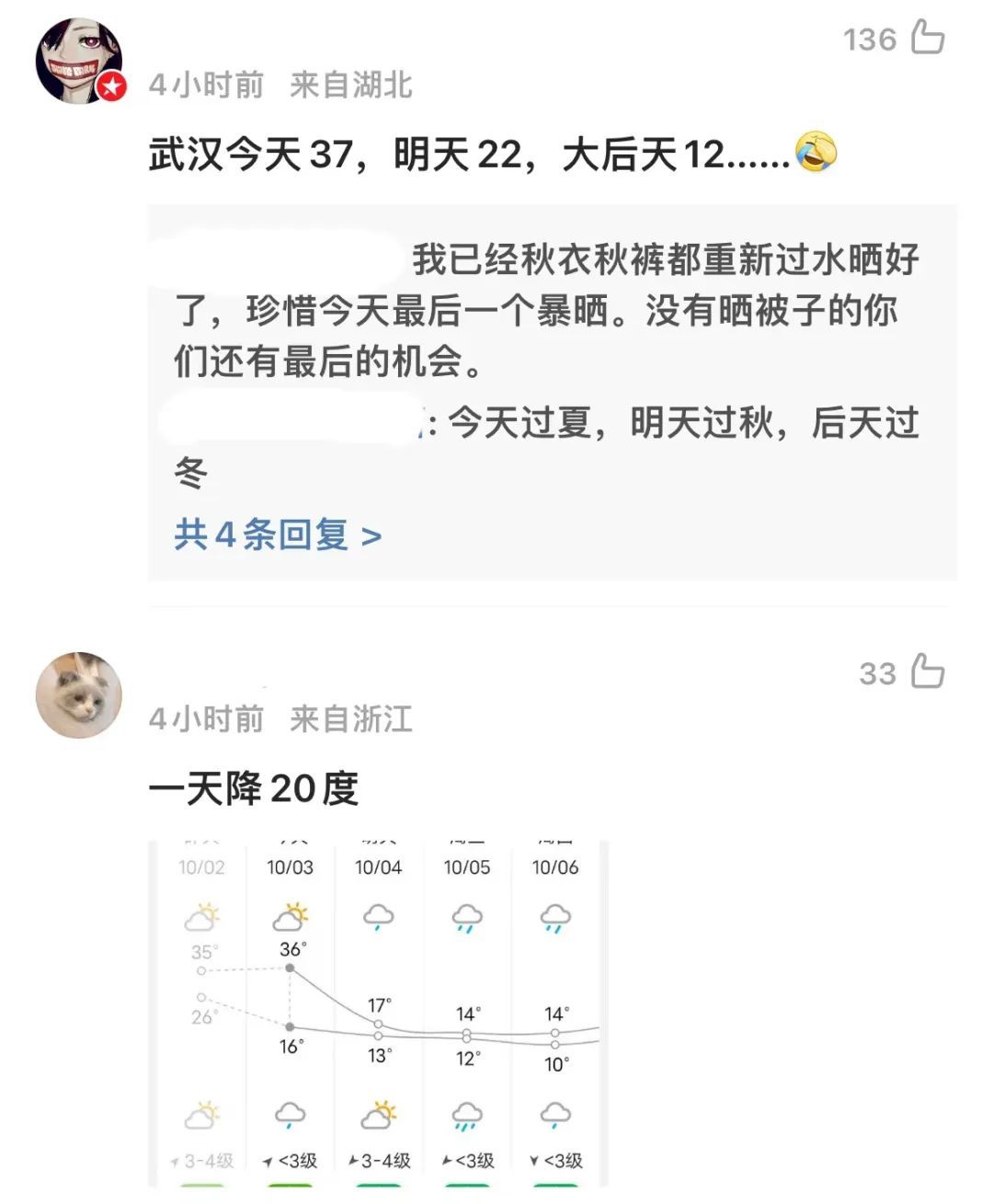Like the Wuhan temperature comment from Hubei
993x1204 pixels.
[x=927, y=38]
